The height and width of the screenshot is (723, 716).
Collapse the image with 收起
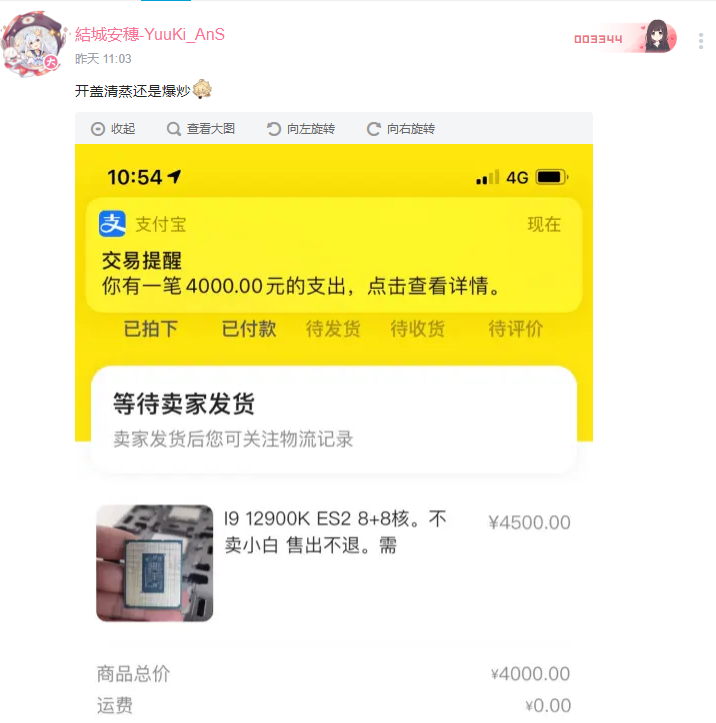click(x=113, y=129)
